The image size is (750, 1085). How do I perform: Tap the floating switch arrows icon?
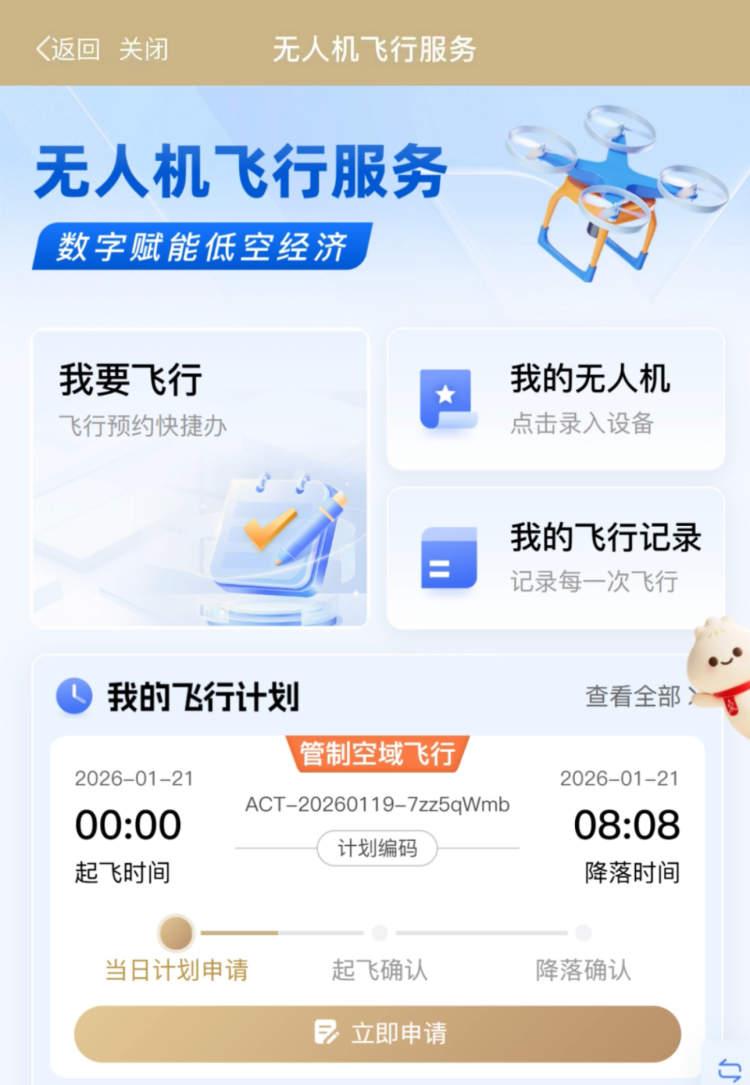coord(728,1066)
